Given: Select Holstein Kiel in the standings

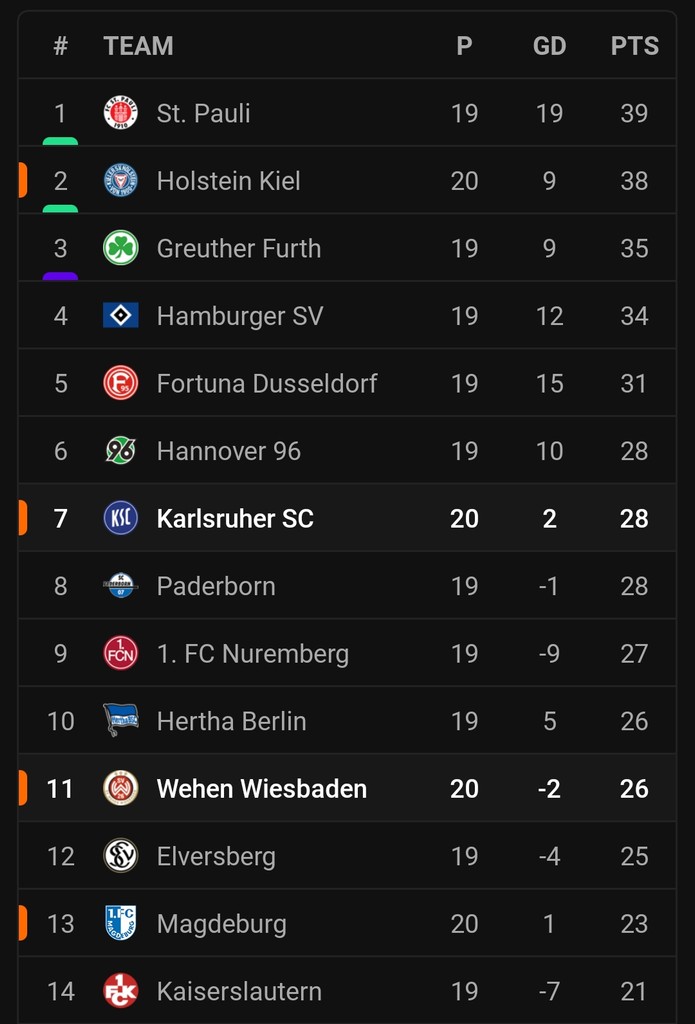Looking at the screenshot, I should pos(228,181).
